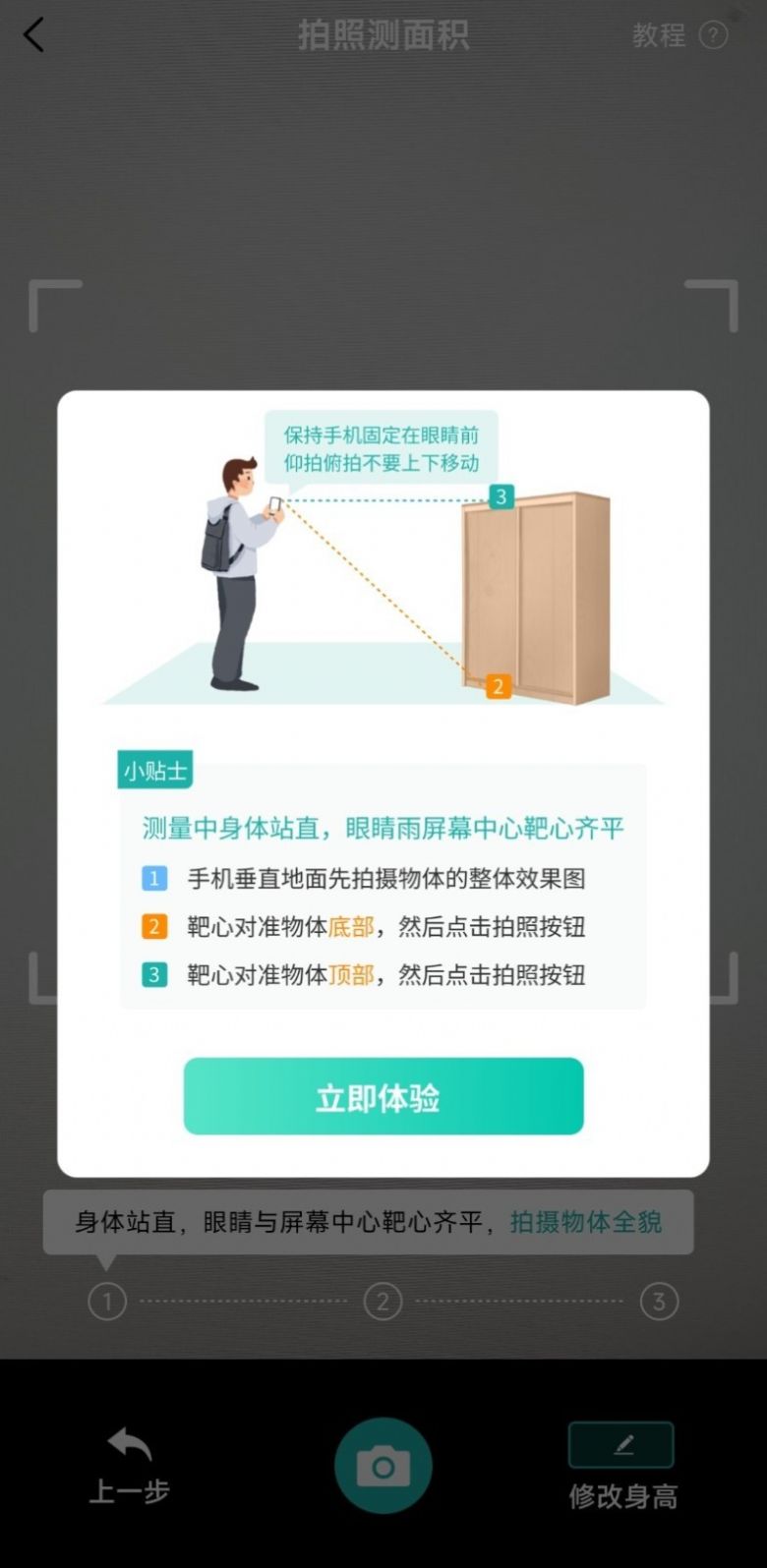Screen dimensions: 767x1568
Task: Tap the 立即体验 button
Action: (x=383, y=1096)
